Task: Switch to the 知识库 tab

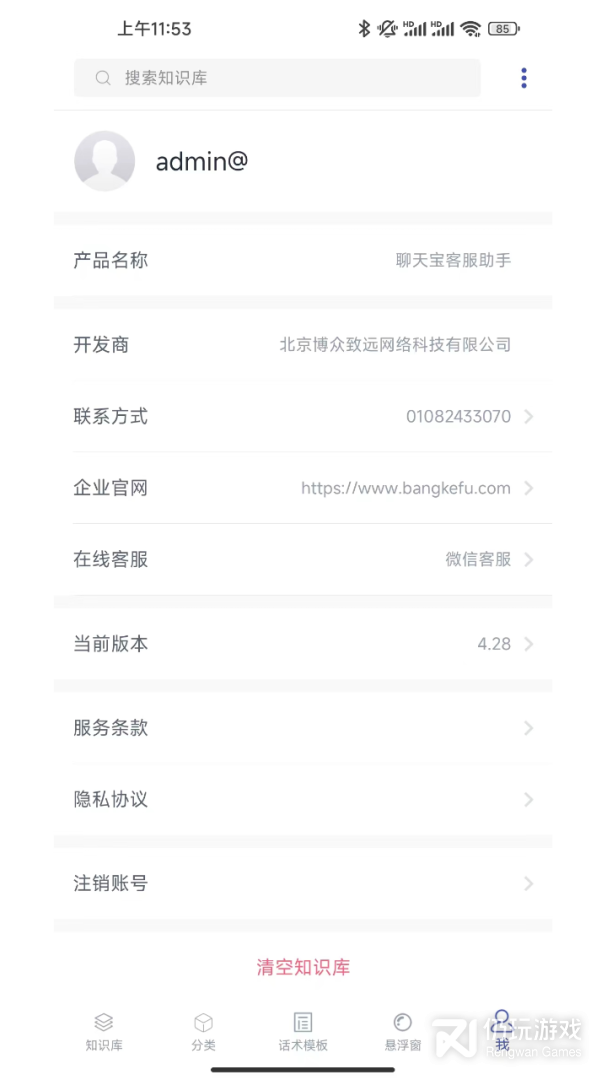Action: click(104, 1032)
